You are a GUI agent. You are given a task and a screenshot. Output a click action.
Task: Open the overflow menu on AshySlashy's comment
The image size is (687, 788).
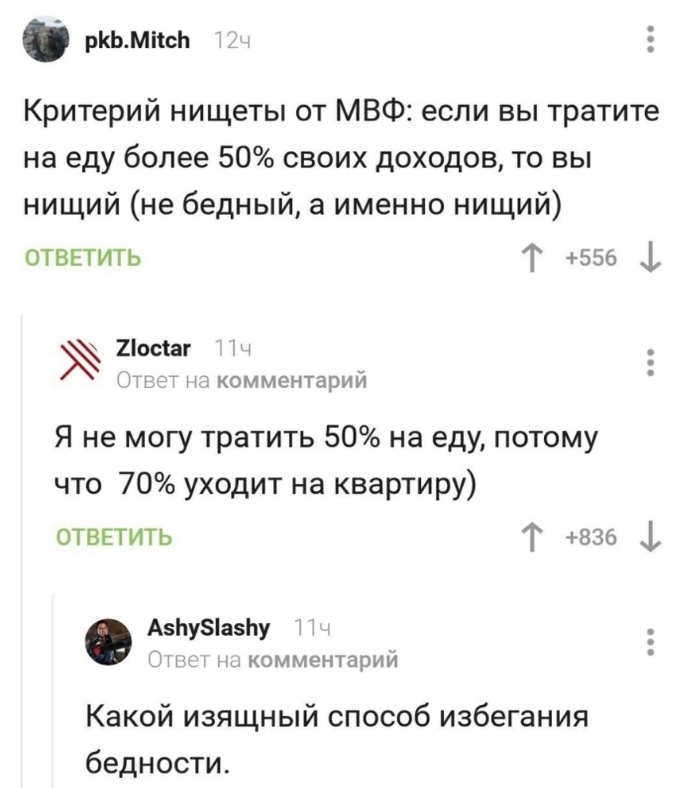(x=650, y=641)
